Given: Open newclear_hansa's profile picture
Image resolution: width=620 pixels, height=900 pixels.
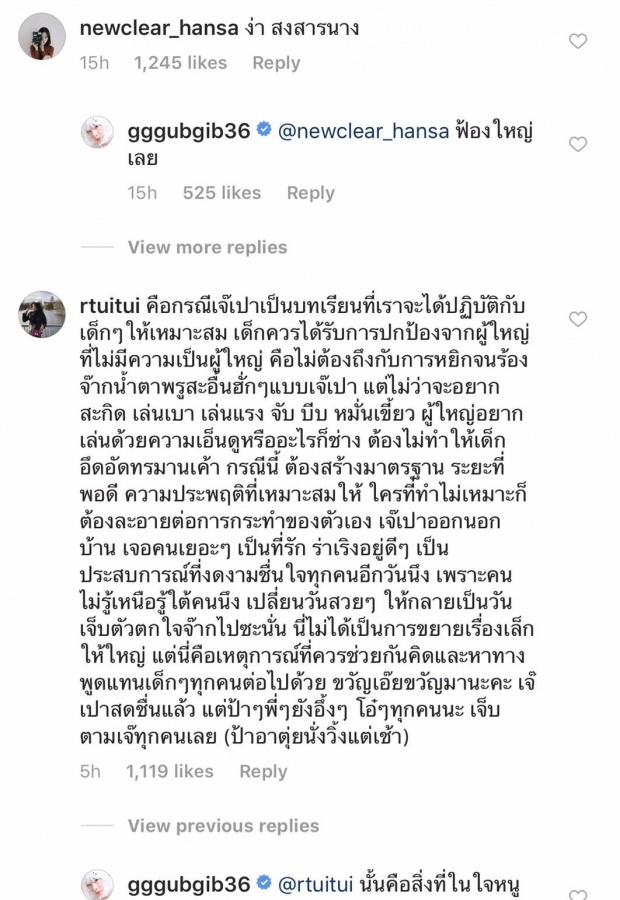Looking at the screenshot, I should pos(42,37).
